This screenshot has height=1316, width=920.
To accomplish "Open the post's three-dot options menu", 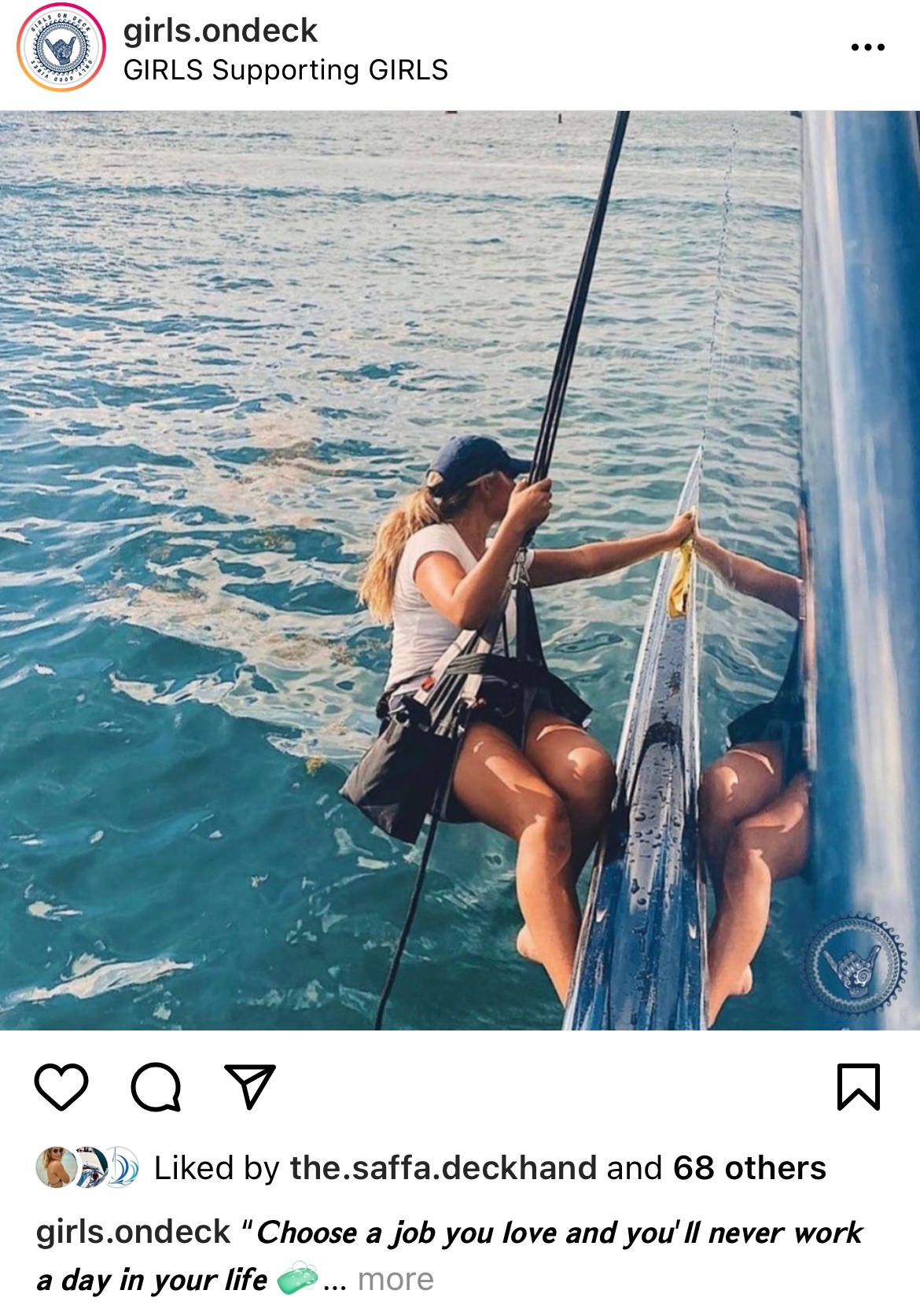I will click(867, 48).
